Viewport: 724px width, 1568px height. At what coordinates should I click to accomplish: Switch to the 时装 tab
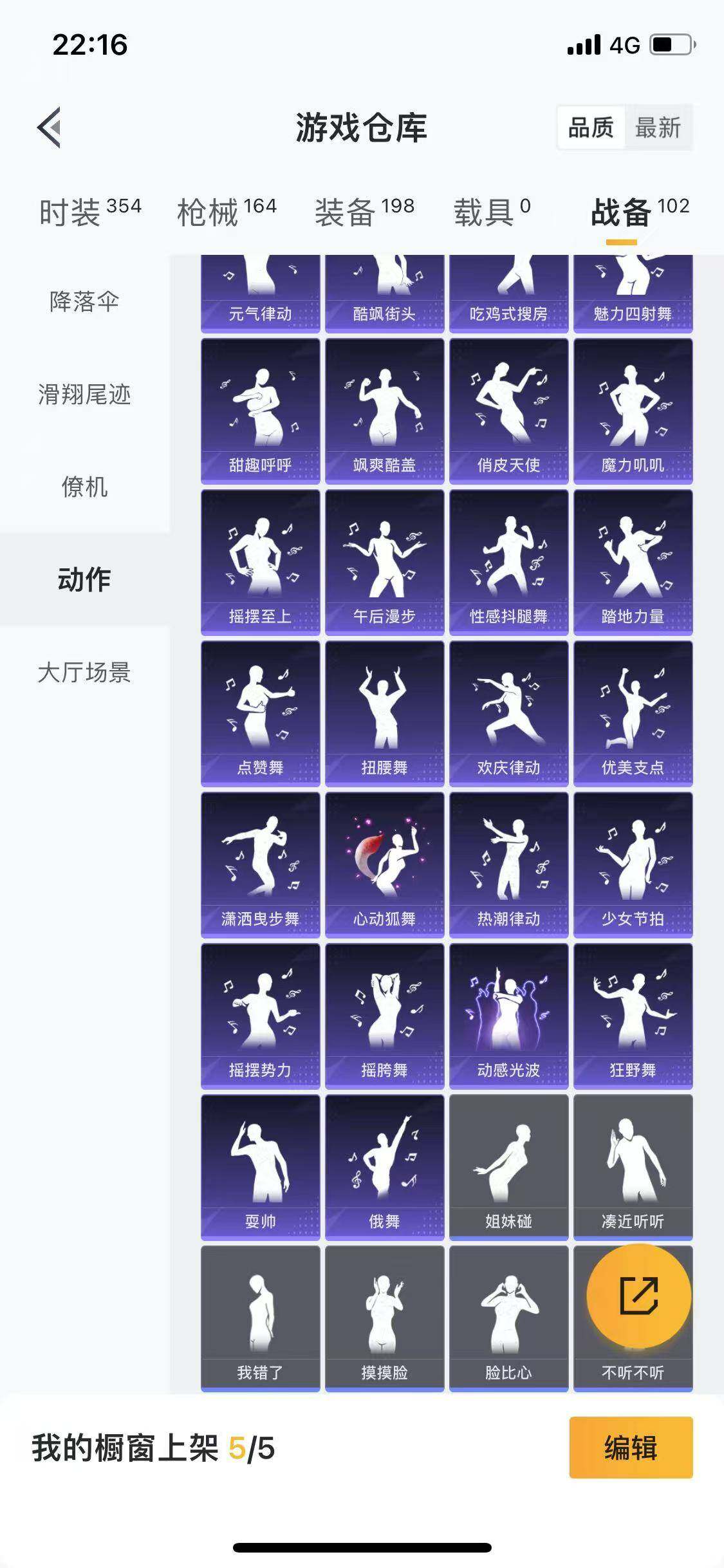72,209
